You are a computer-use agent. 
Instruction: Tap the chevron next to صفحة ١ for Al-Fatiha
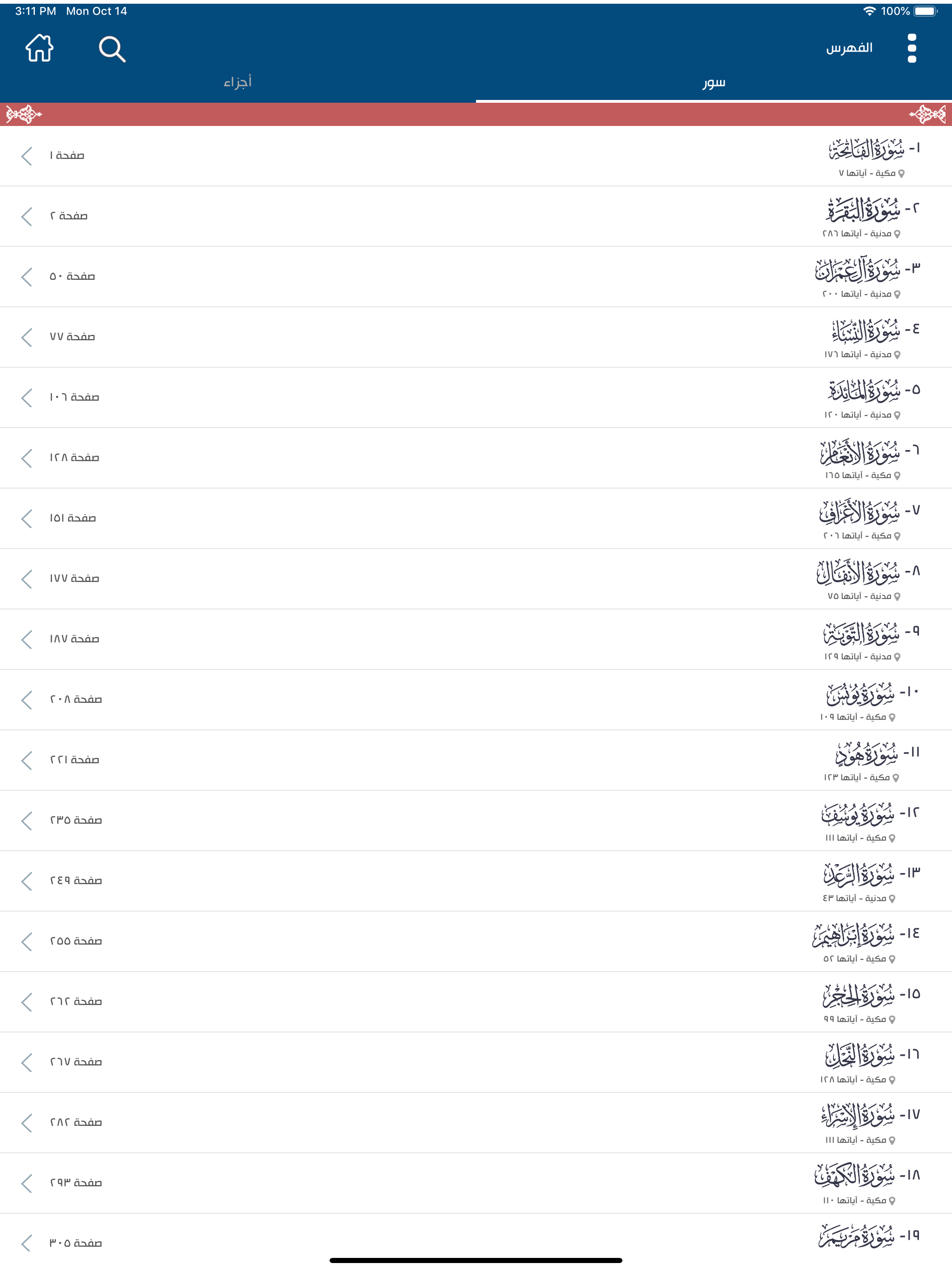pyautogui.click(x=26, y=156)
